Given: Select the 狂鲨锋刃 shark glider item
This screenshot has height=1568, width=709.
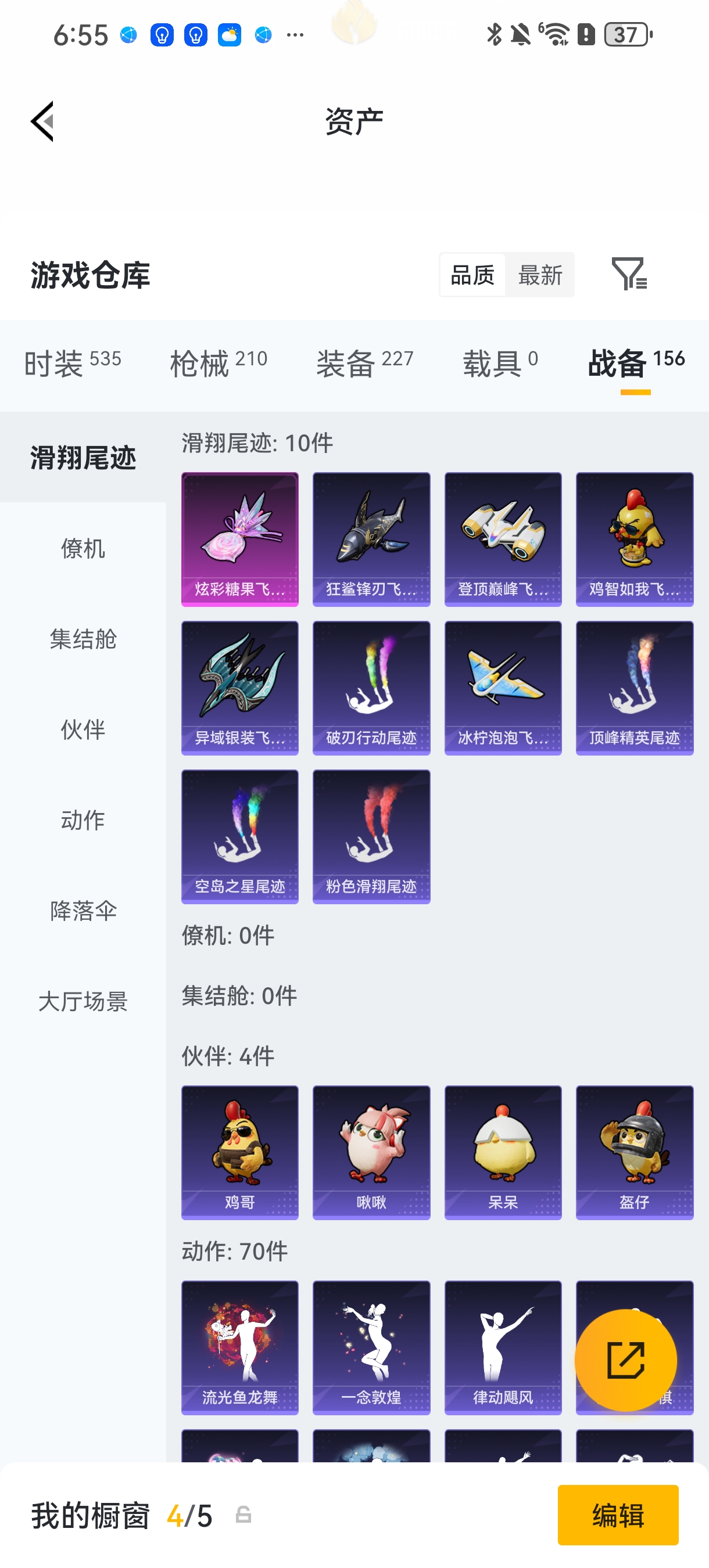Looking at the screenshot, I should 371,539.
